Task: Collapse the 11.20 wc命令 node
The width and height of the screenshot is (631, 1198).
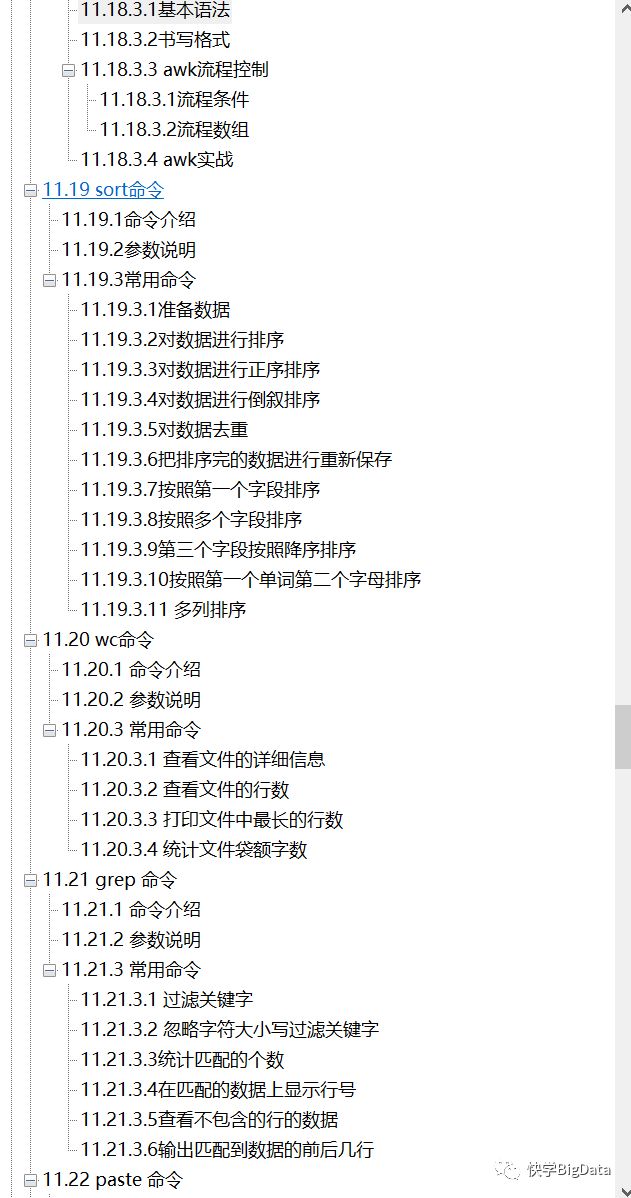Action: pos(30,640)
